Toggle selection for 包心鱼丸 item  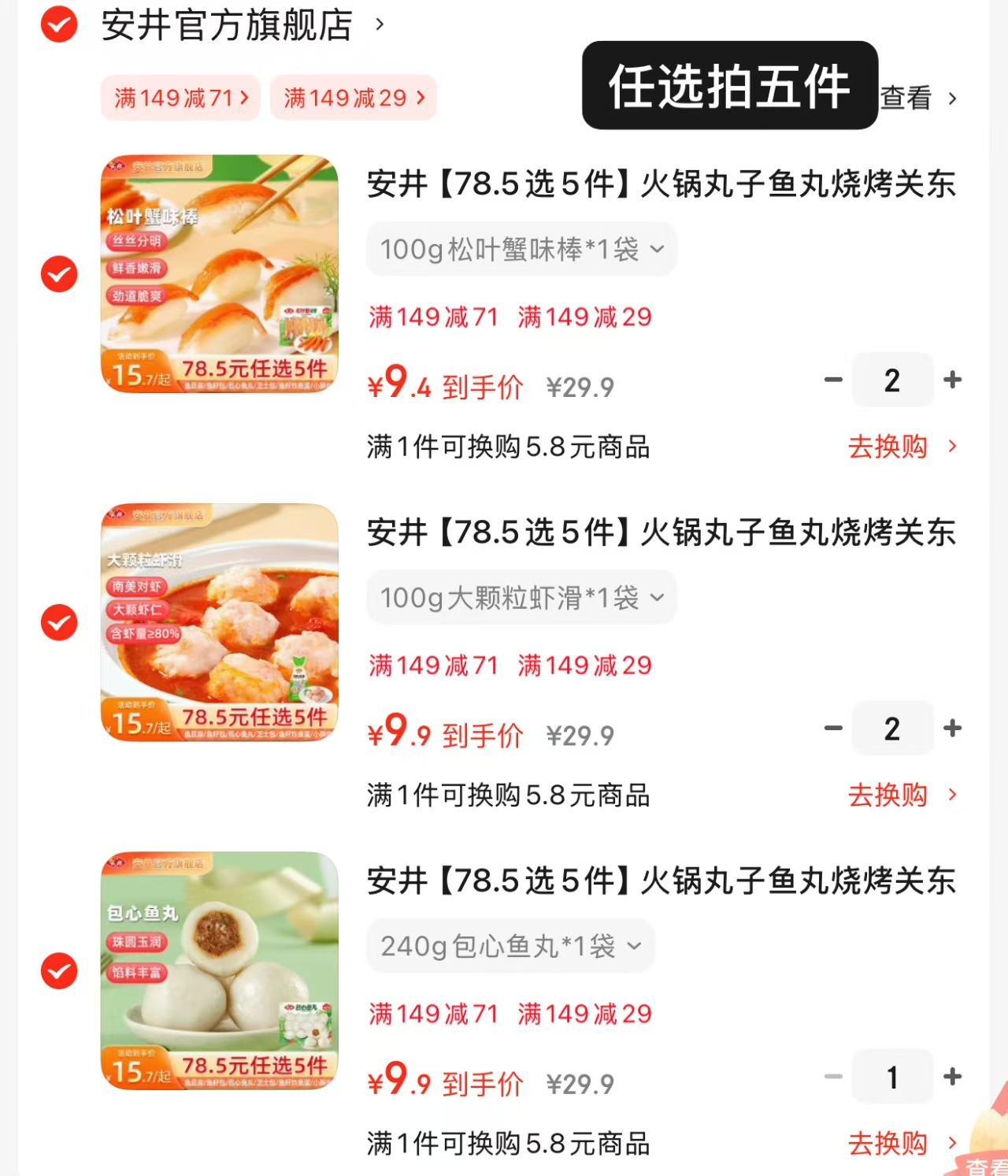tap(58, 970)
